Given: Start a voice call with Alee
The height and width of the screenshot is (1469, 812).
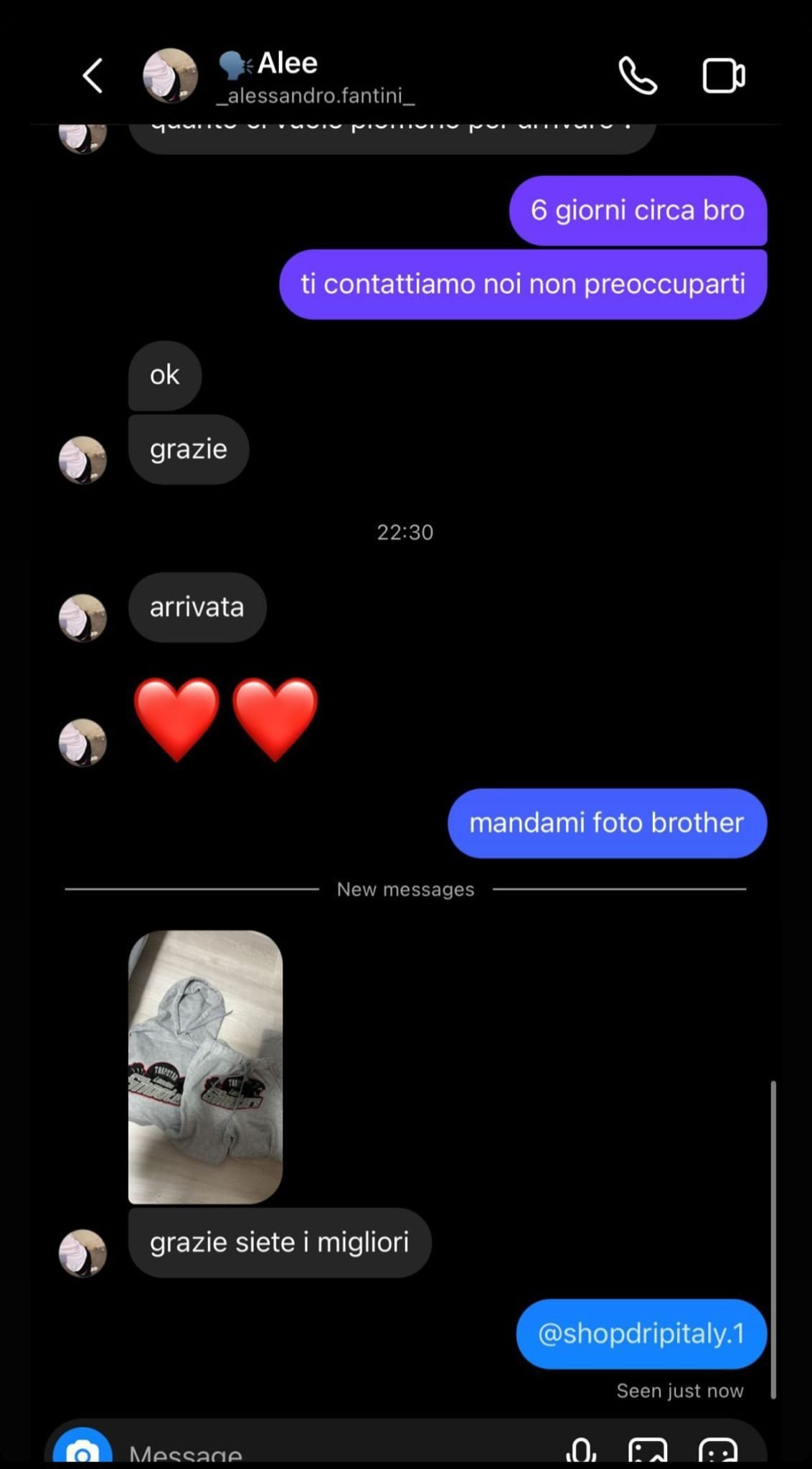Looking at the screenshot, I should [x=637, y=76].
